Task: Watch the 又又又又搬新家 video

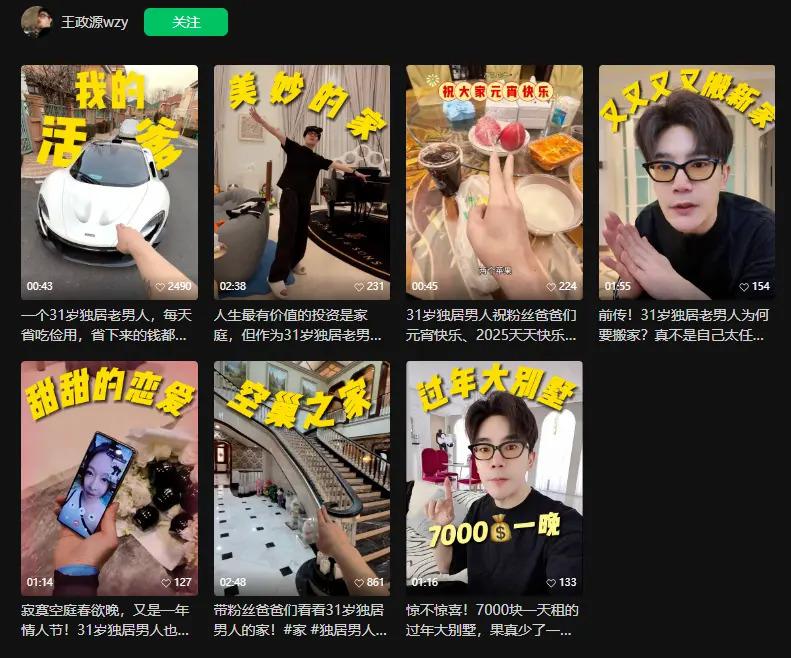Action: click(686, 182)
